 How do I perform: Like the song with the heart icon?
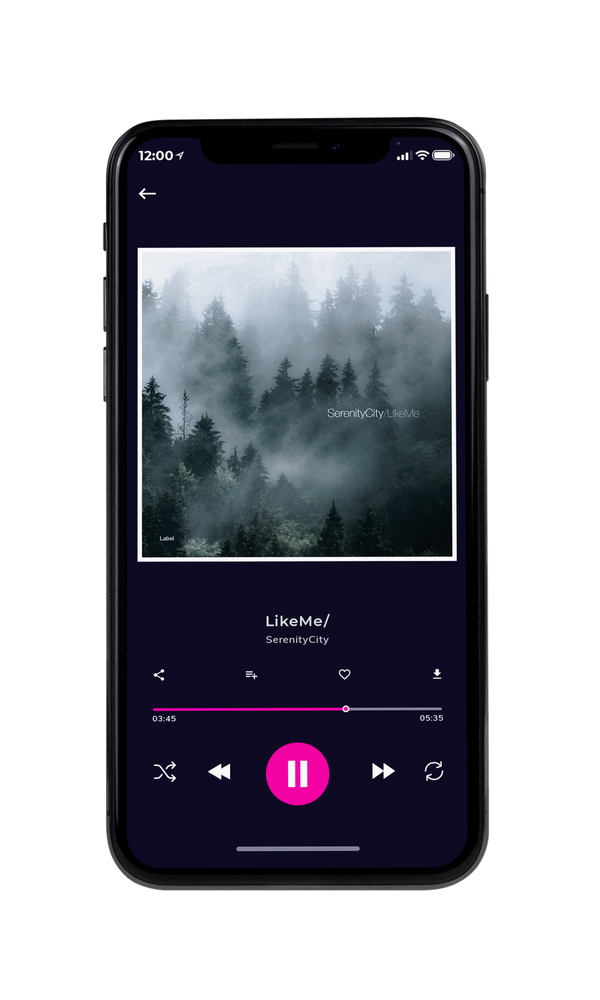pos(344,674)
